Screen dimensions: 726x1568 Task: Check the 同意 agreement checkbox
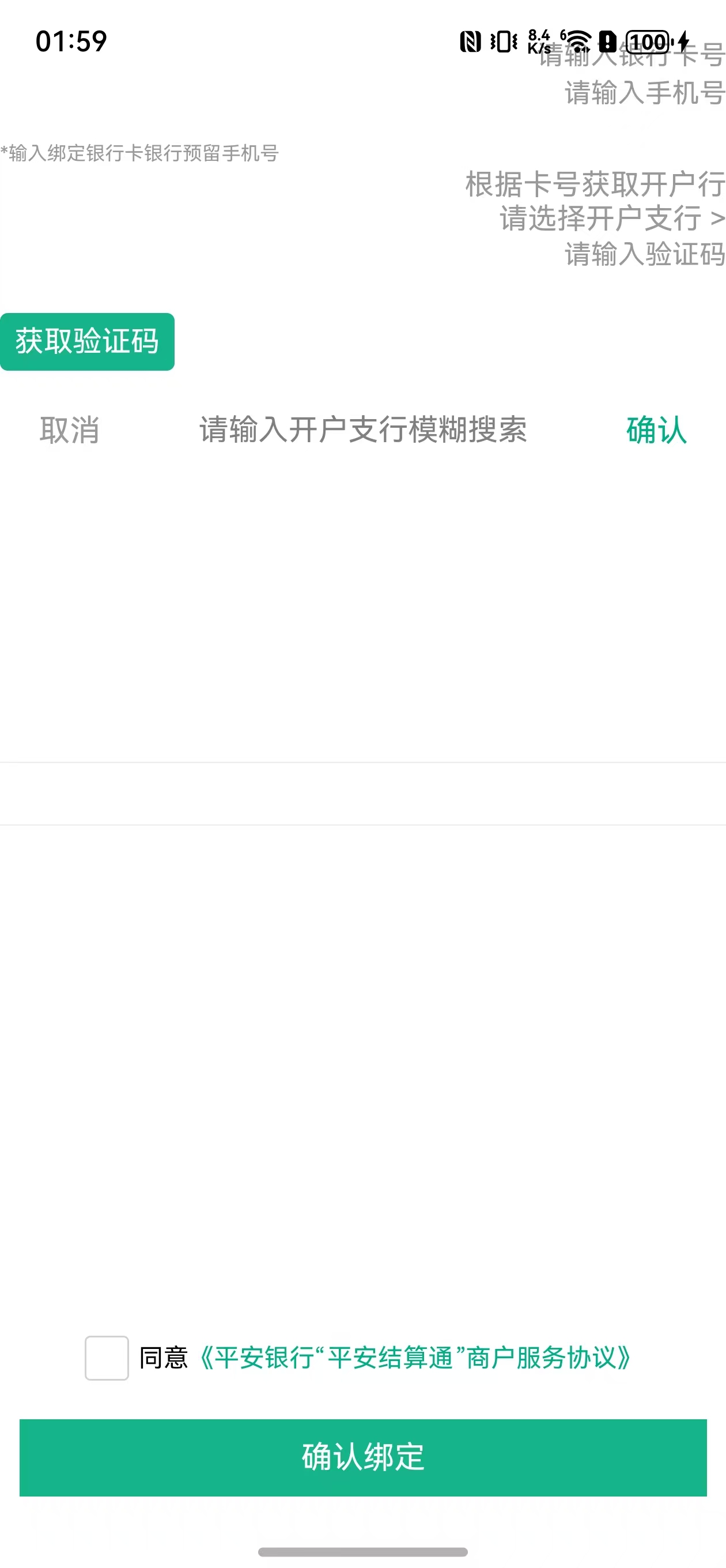(107, 1358)
